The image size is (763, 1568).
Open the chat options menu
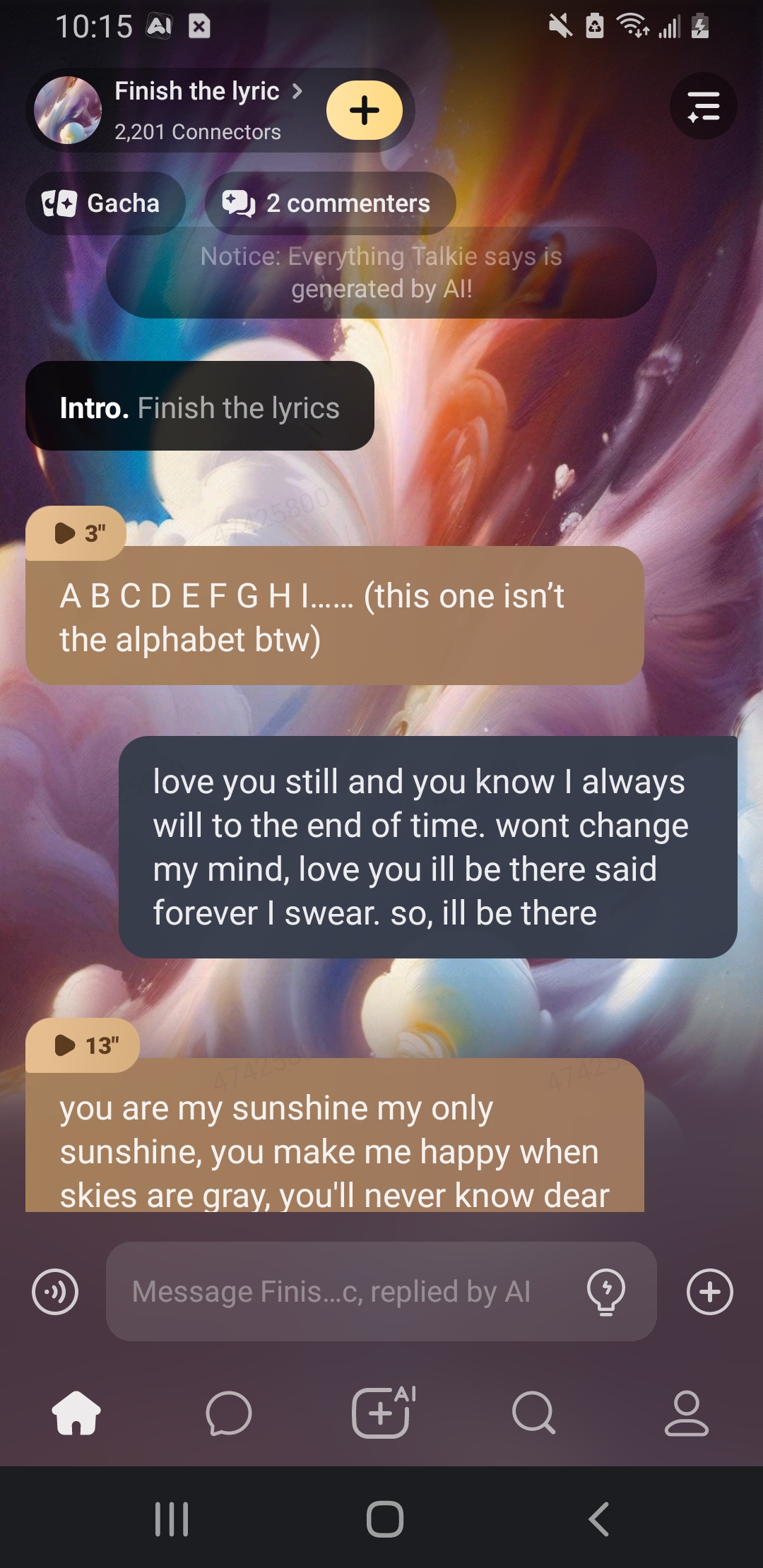pyautogui.click(x=703, y=107)
